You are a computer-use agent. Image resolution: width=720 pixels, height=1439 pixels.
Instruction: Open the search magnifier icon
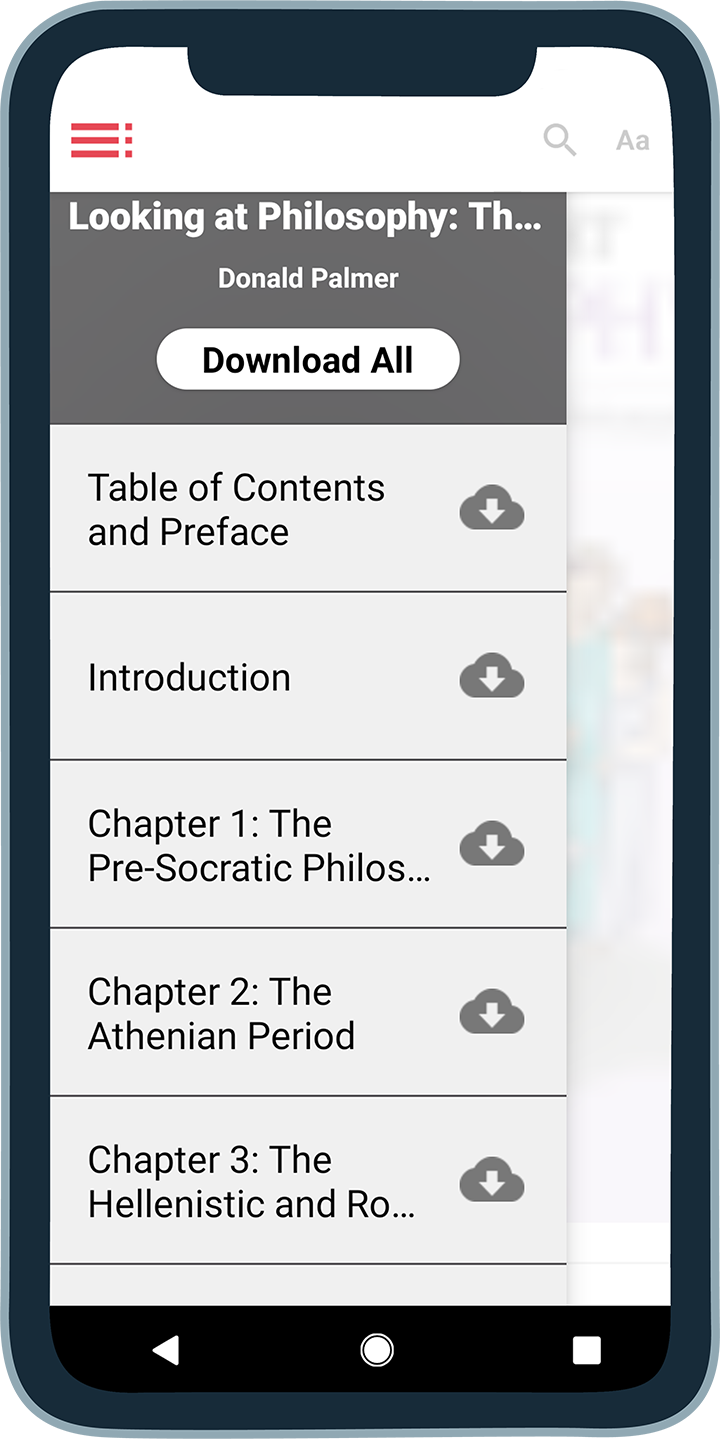pos(560,140)
